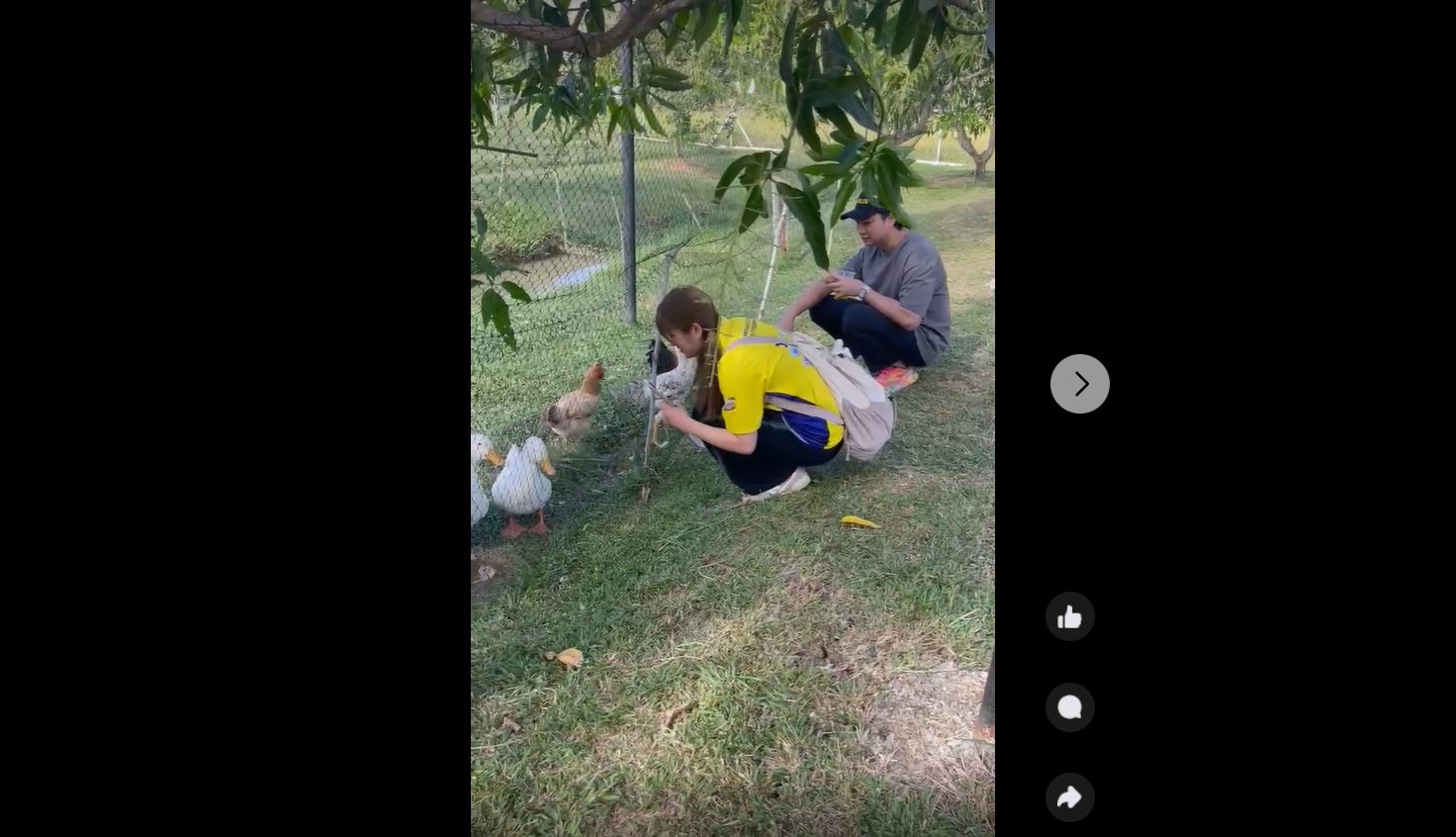The height and width of the screenshot is (837, 1456).
Task: Share this video
Action: (x=1069, y=797)
